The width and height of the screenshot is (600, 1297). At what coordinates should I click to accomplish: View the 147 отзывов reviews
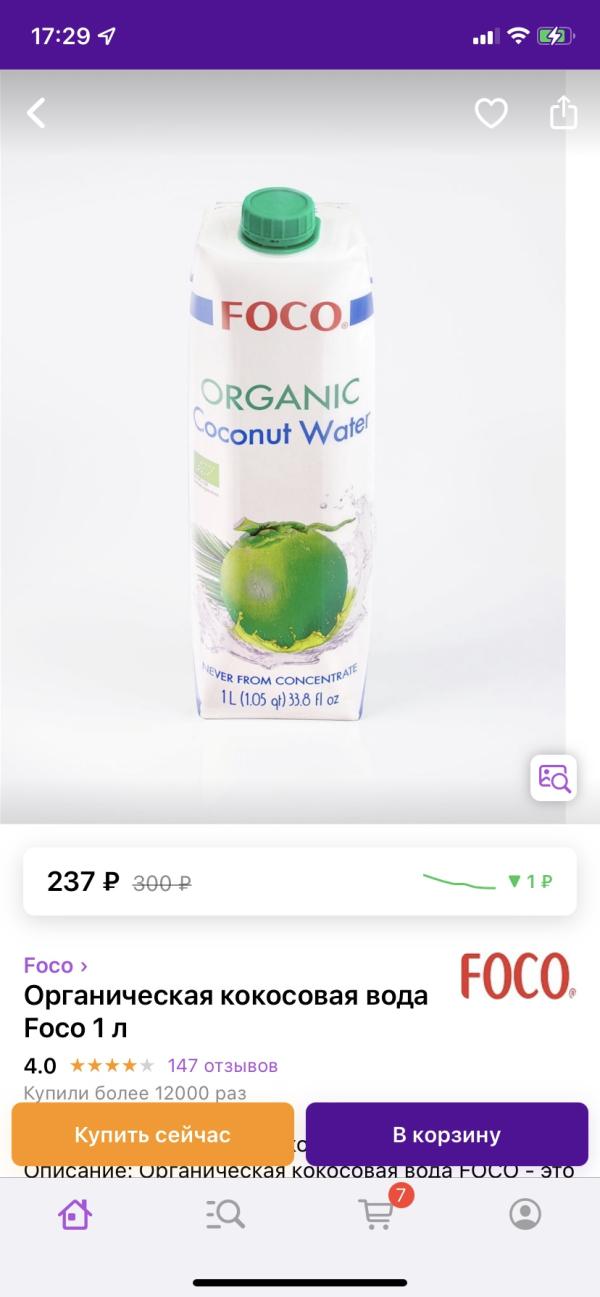pyautogui.click(x=222, y=1065)
